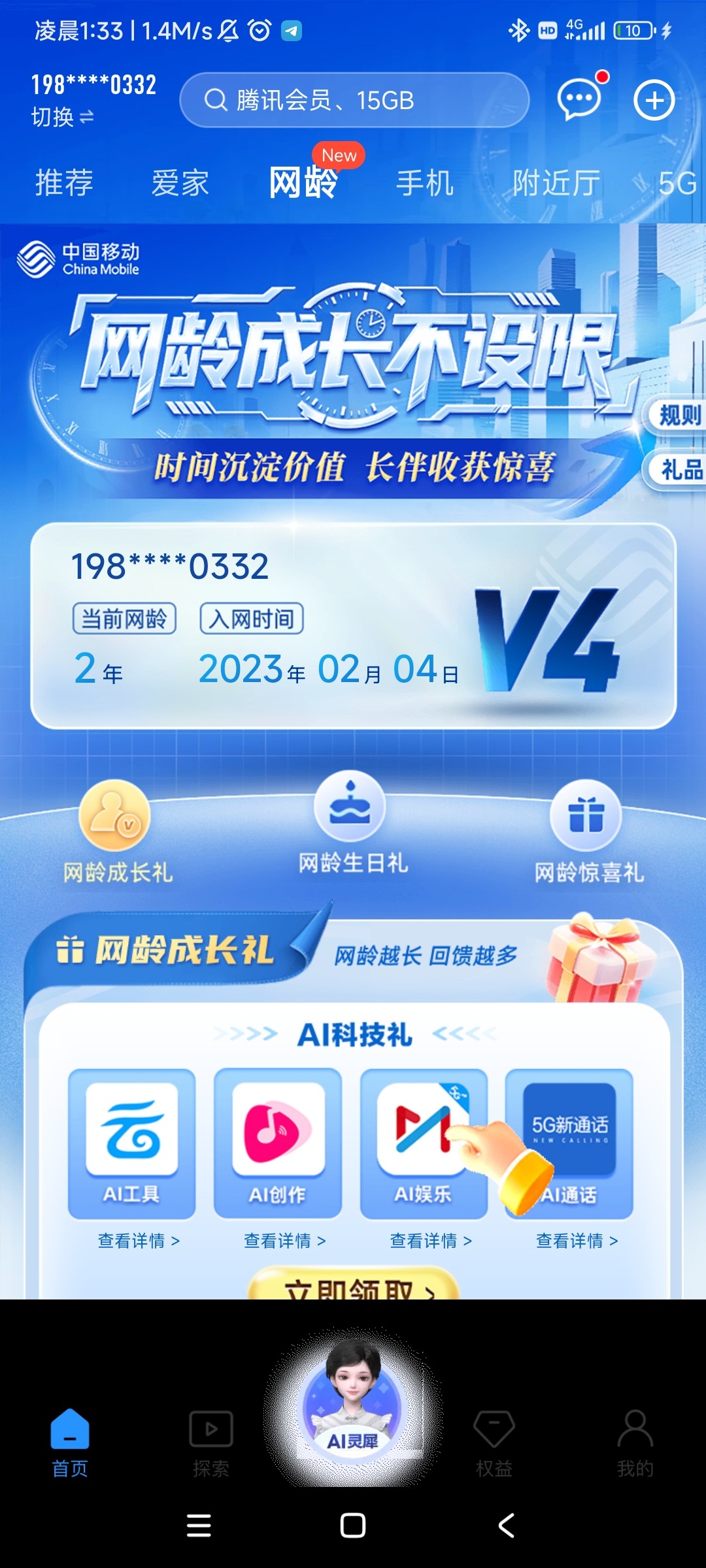The height and width of the screenshot is (1568, 706).
Task: Switch to the 推荐 tab
Action: coord(64,182)
